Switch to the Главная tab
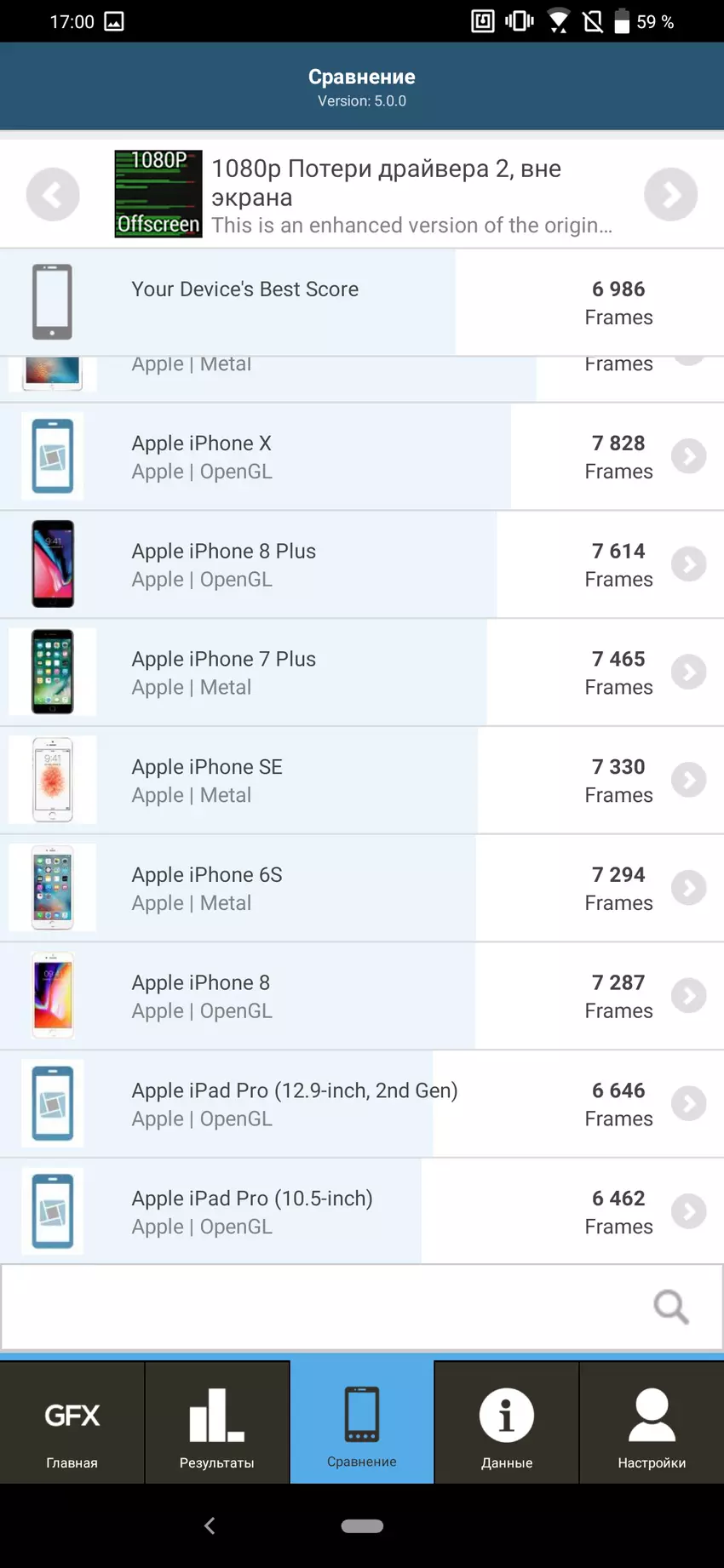 point(72,1423)
